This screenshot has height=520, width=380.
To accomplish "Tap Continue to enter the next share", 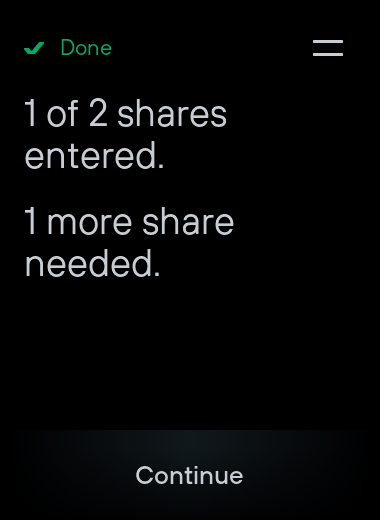I will 189,475.
